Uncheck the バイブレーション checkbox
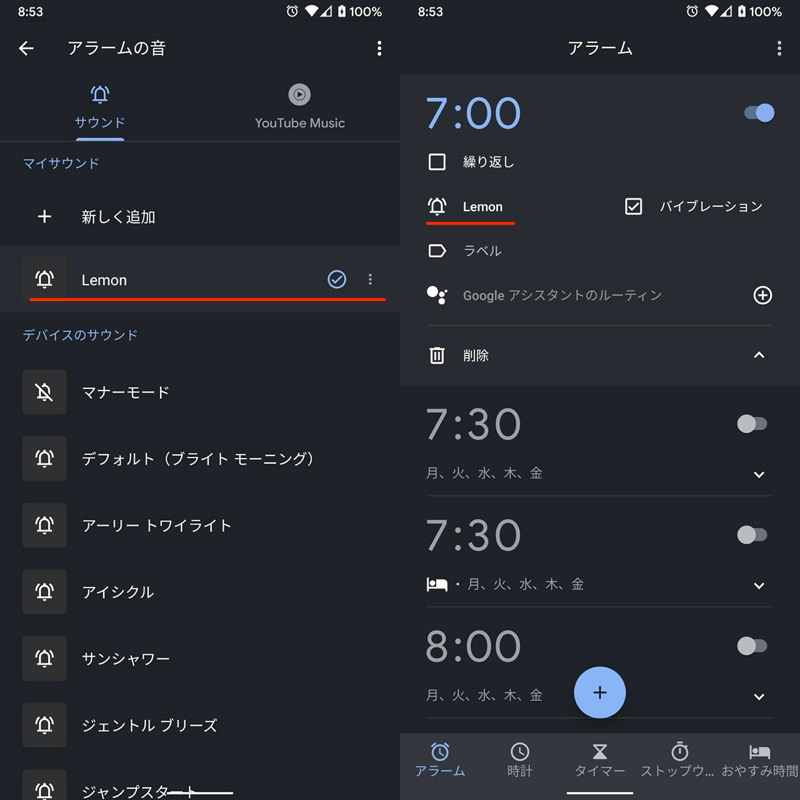The width and height of the screenshot is (800, 800). pyautogui.click(x=633, y=207)
